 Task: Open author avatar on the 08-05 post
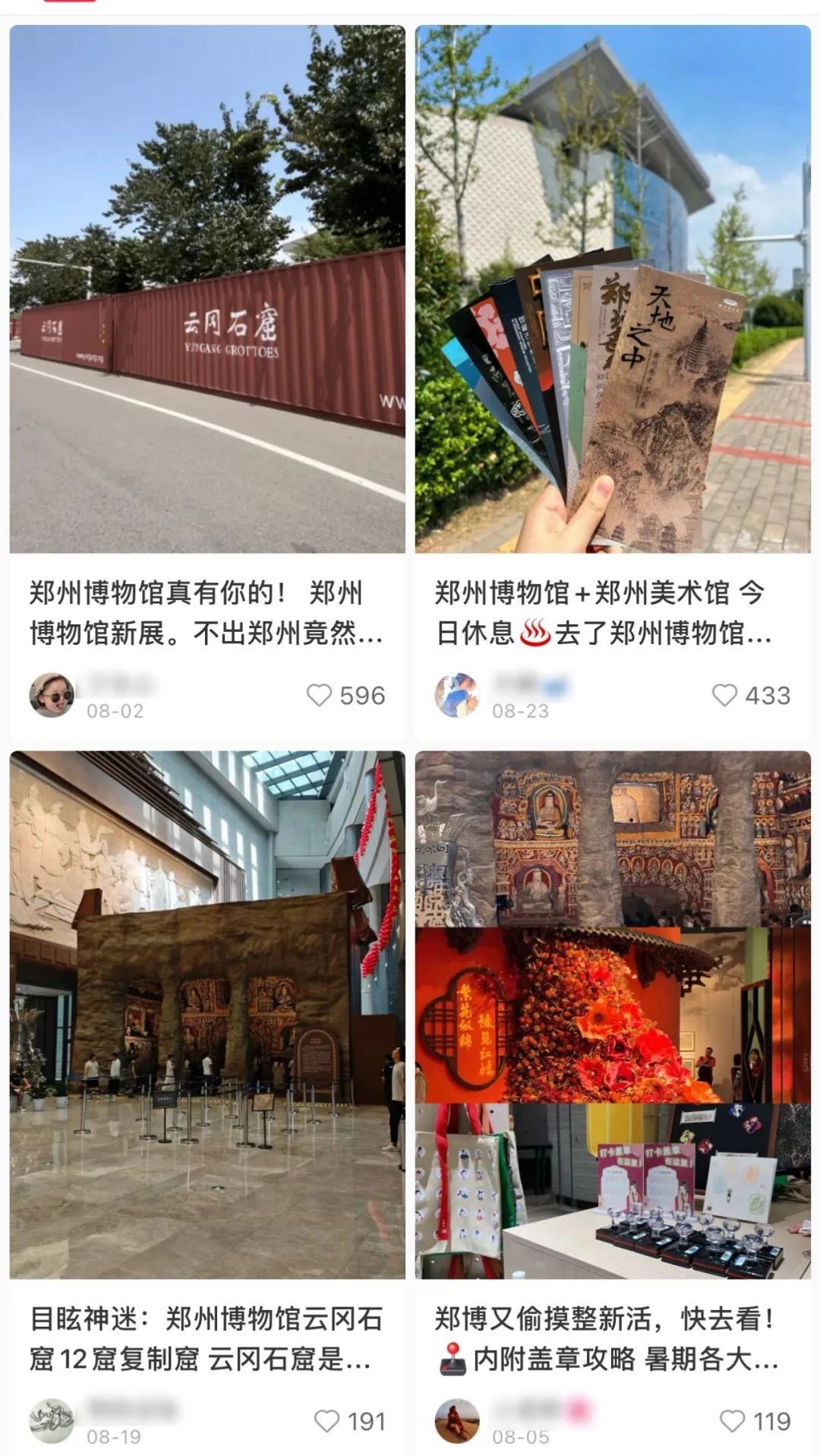click(457, 1420)
